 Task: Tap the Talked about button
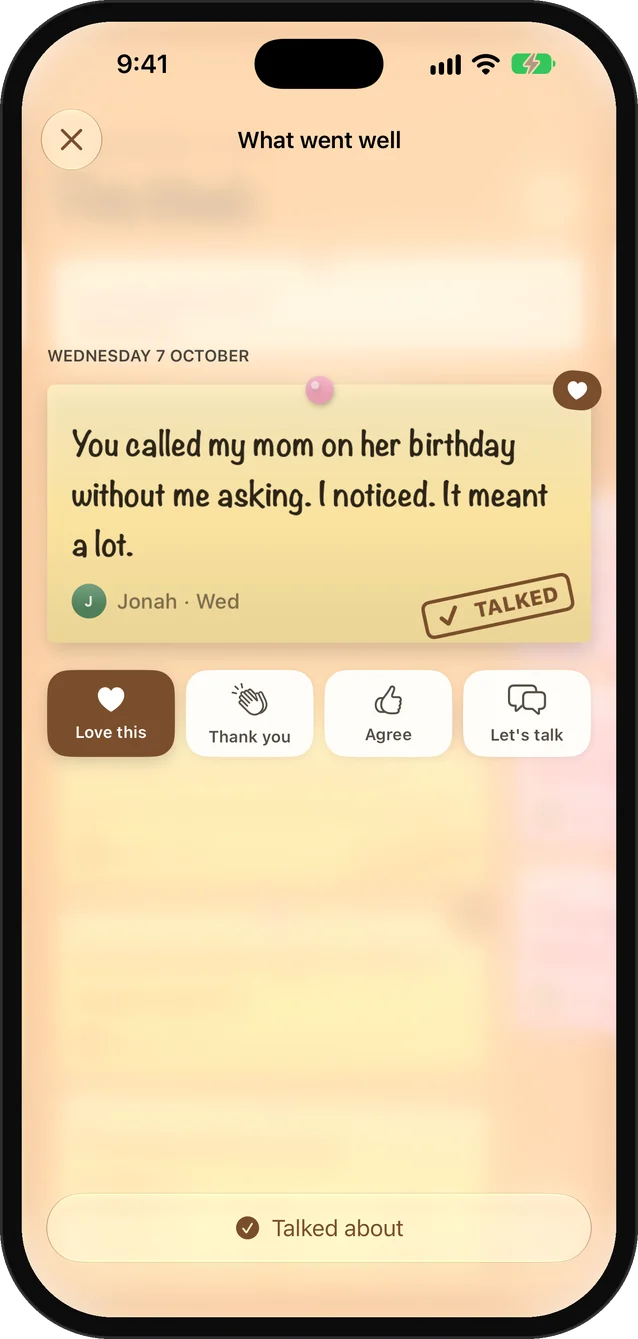click(319, 1228)
